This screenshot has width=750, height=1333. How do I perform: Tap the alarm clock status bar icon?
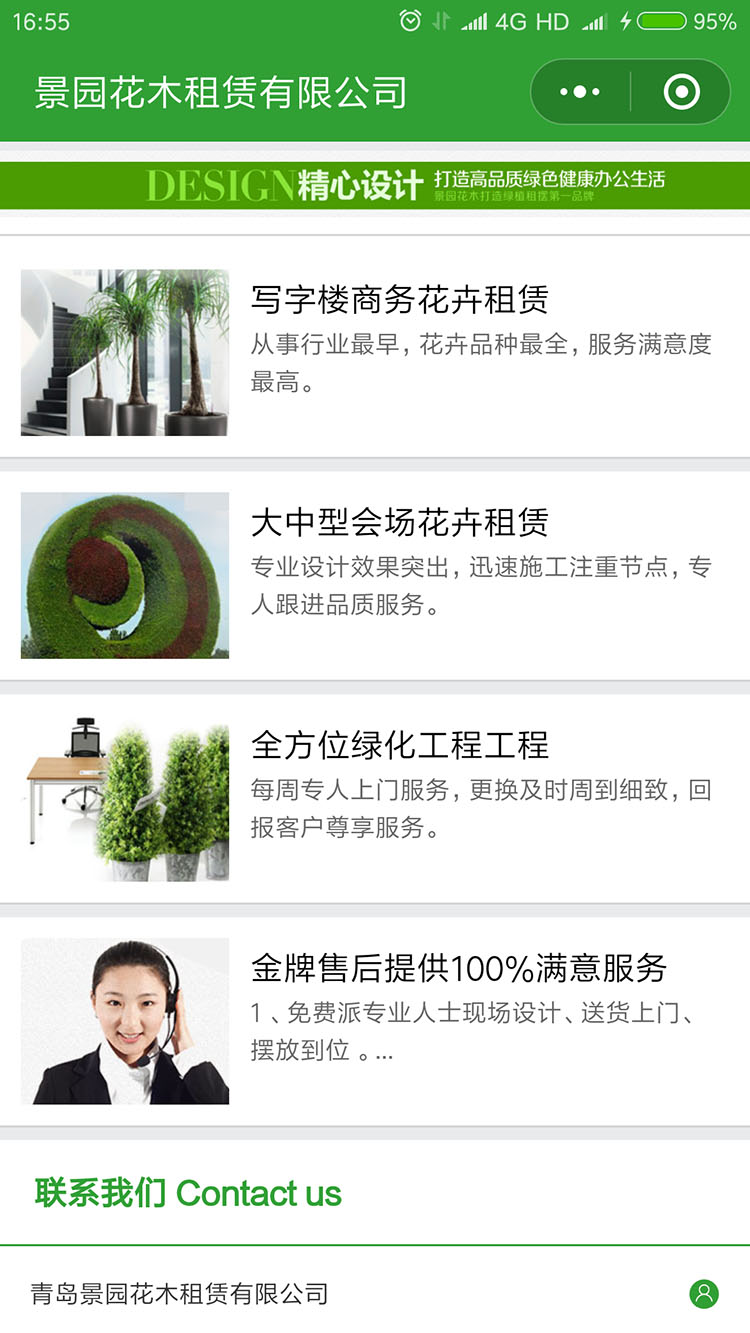(409, 19)
